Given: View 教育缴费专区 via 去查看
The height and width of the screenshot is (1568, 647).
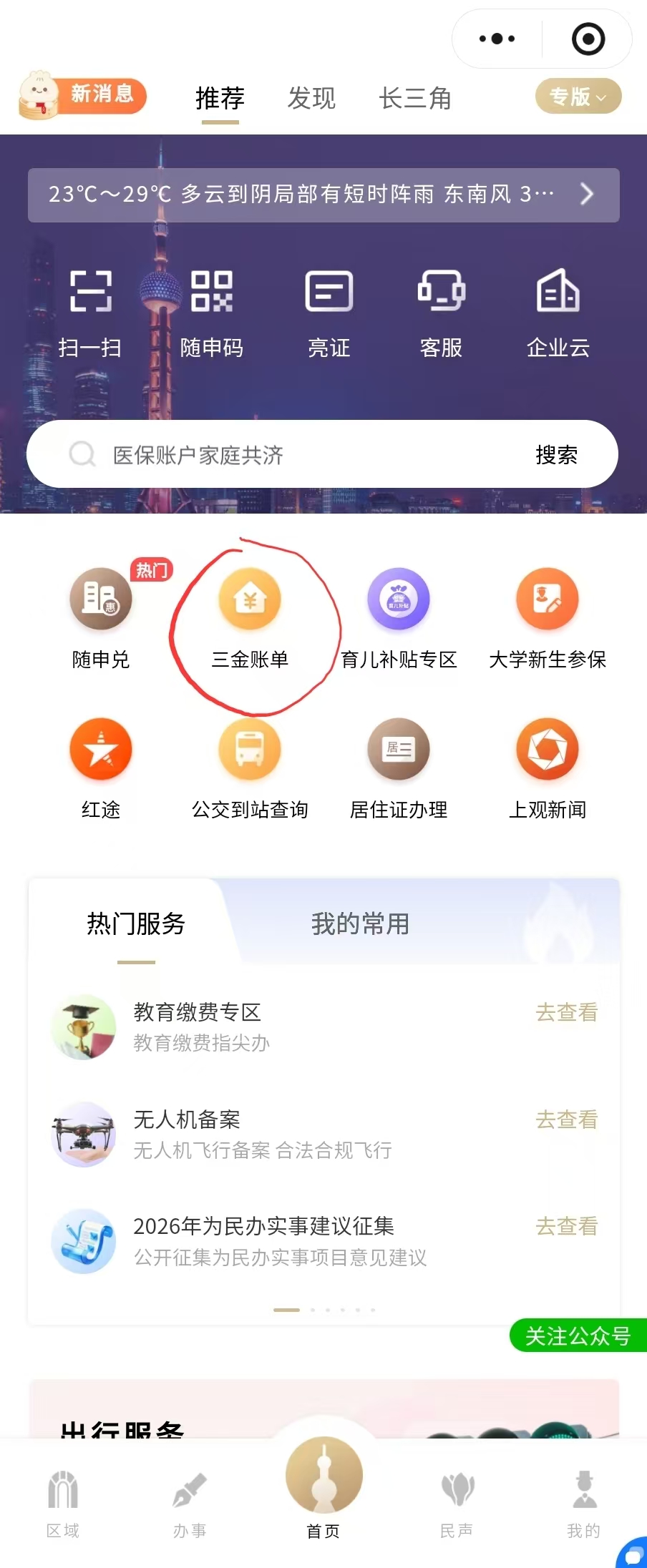Looking at the screenshot, I should pos(566,1012).
